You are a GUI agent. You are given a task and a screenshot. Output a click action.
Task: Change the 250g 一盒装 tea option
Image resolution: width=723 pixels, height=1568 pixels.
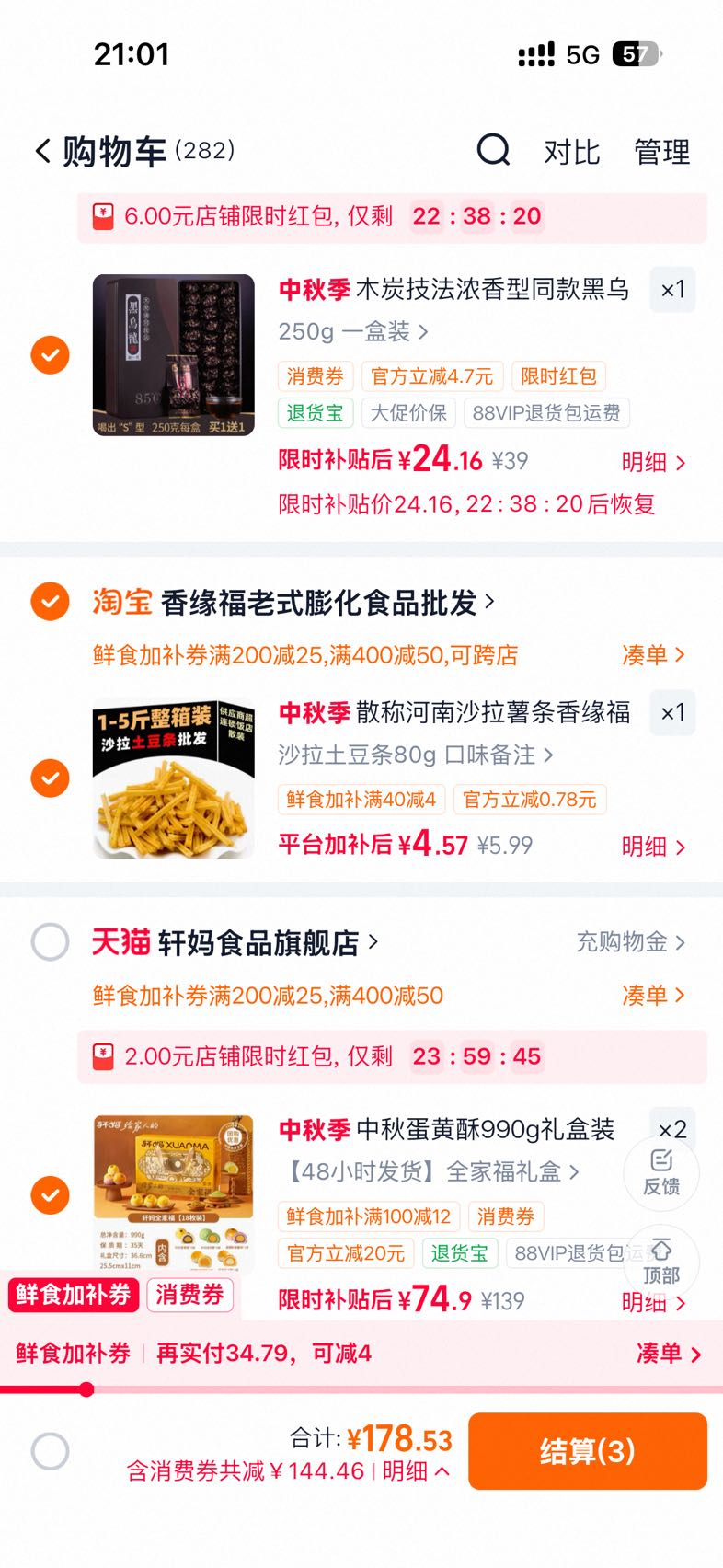click(353, 331)
